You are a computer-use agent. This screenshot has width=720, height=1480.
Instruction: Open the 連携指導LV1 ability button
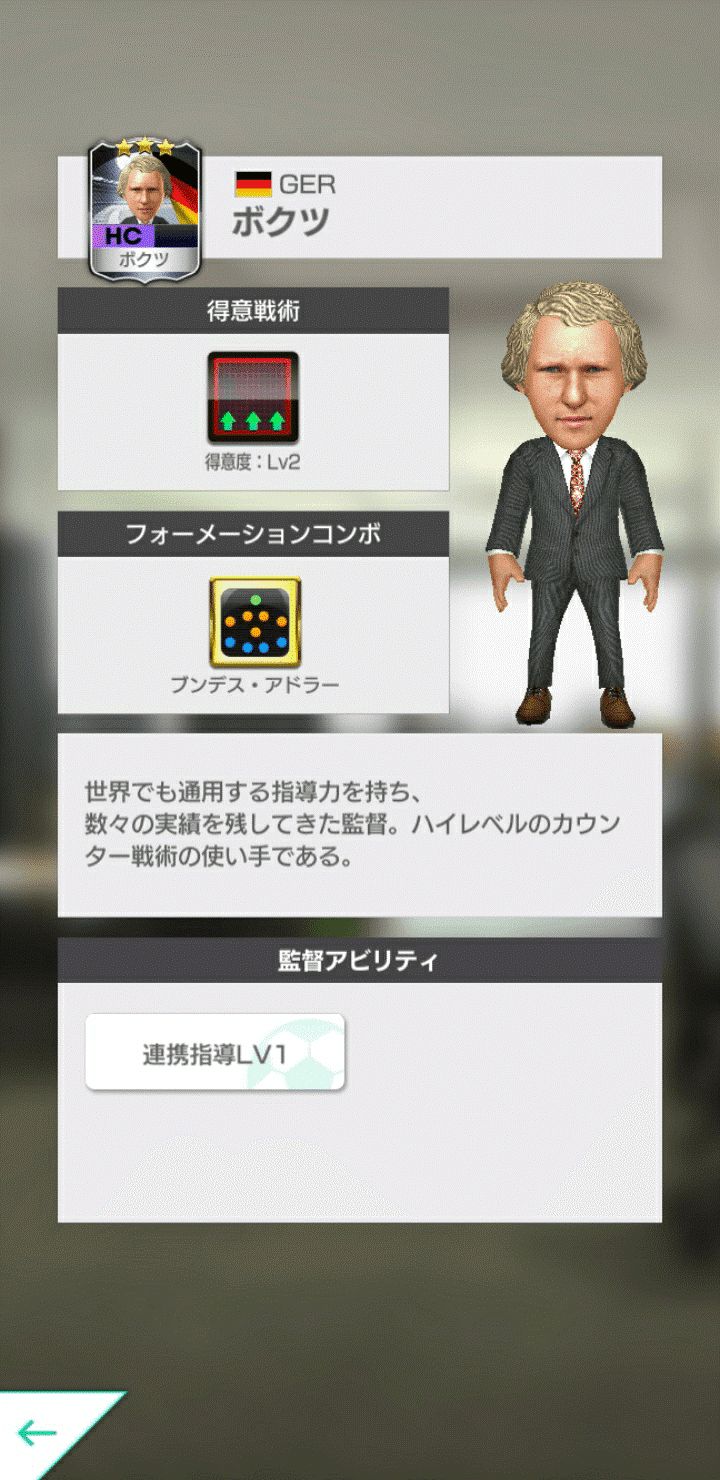[215, 1053]
